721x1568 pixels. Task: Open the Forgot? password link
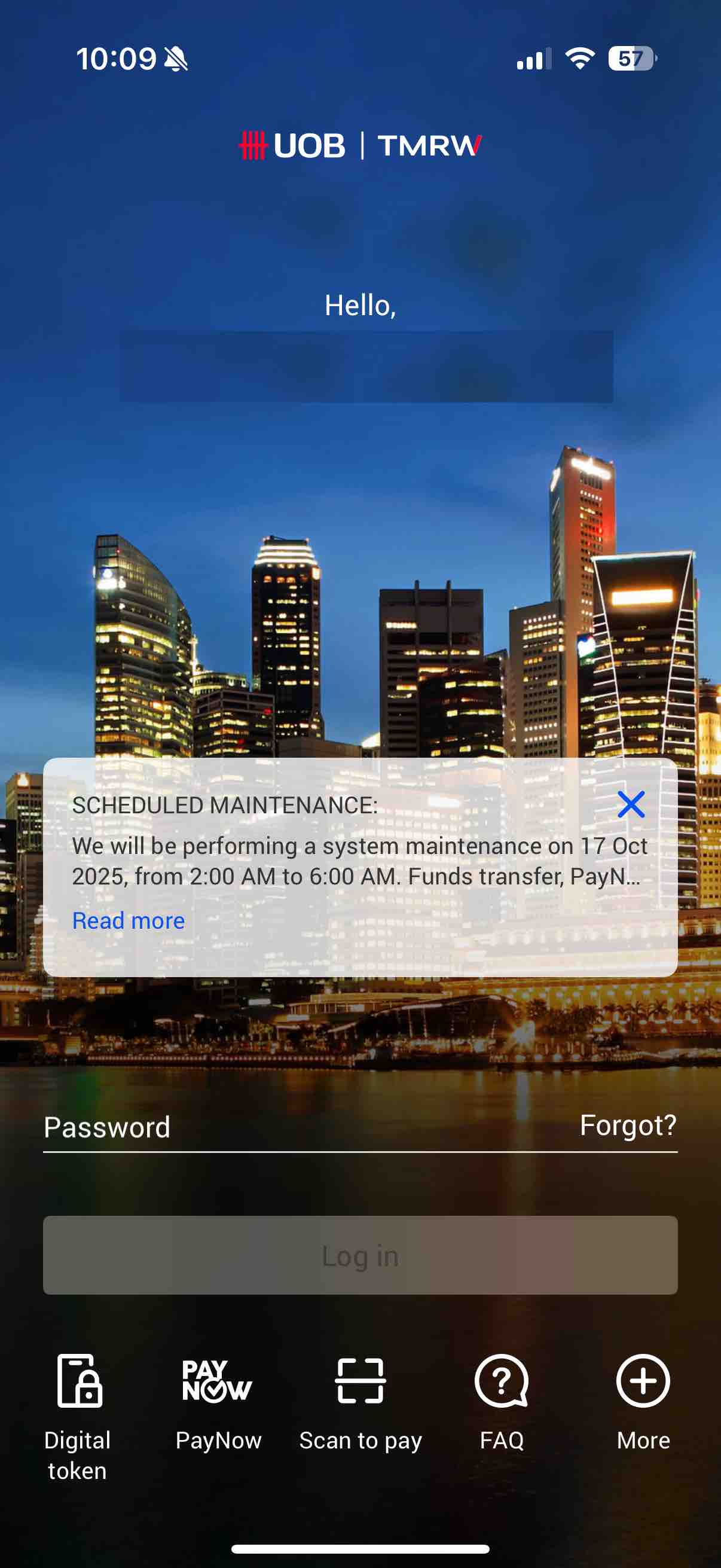click(x=627, y=1125)
